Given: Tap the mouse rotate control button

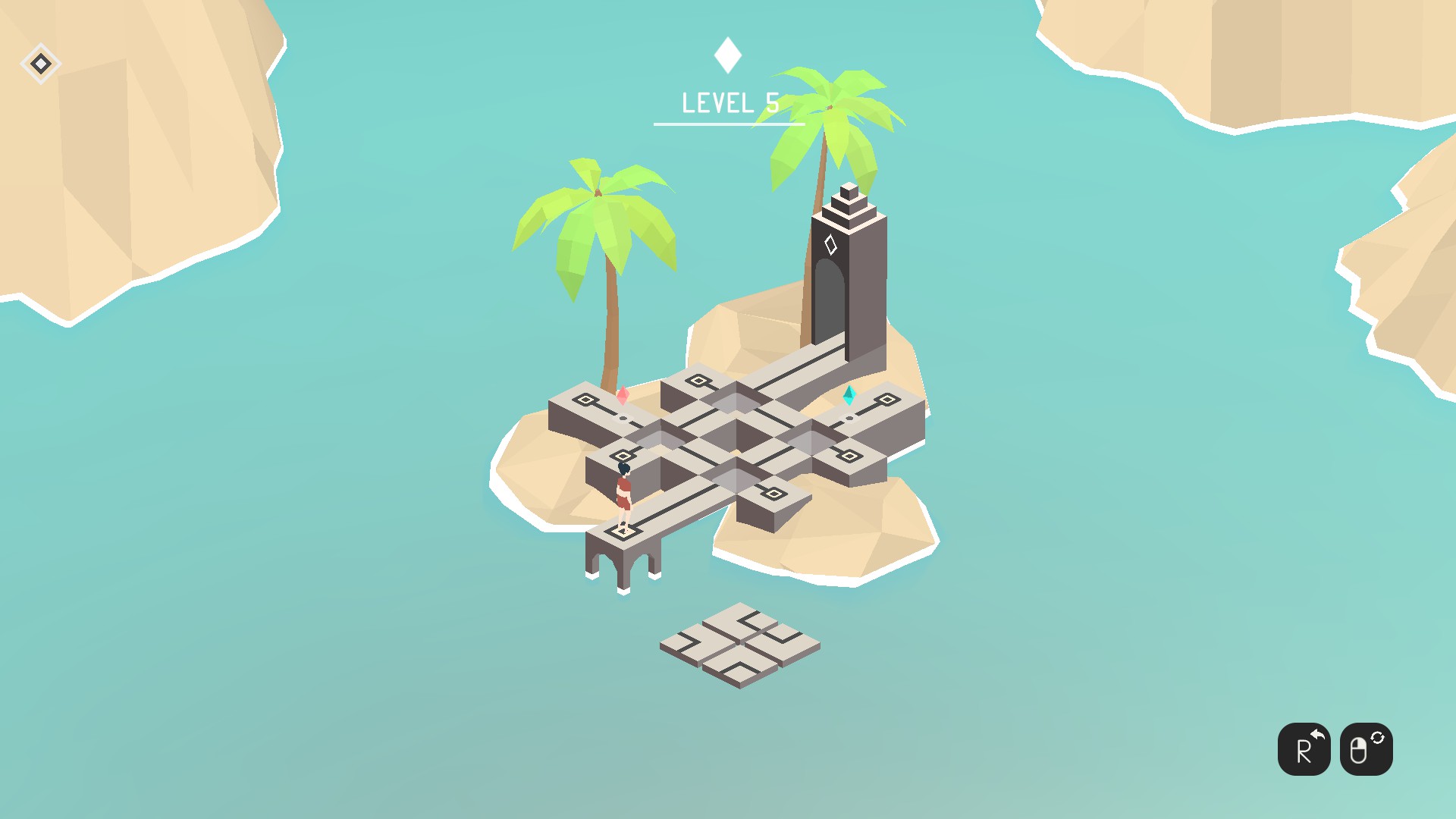Looking at the screenshot, I should click(1366, 749).
